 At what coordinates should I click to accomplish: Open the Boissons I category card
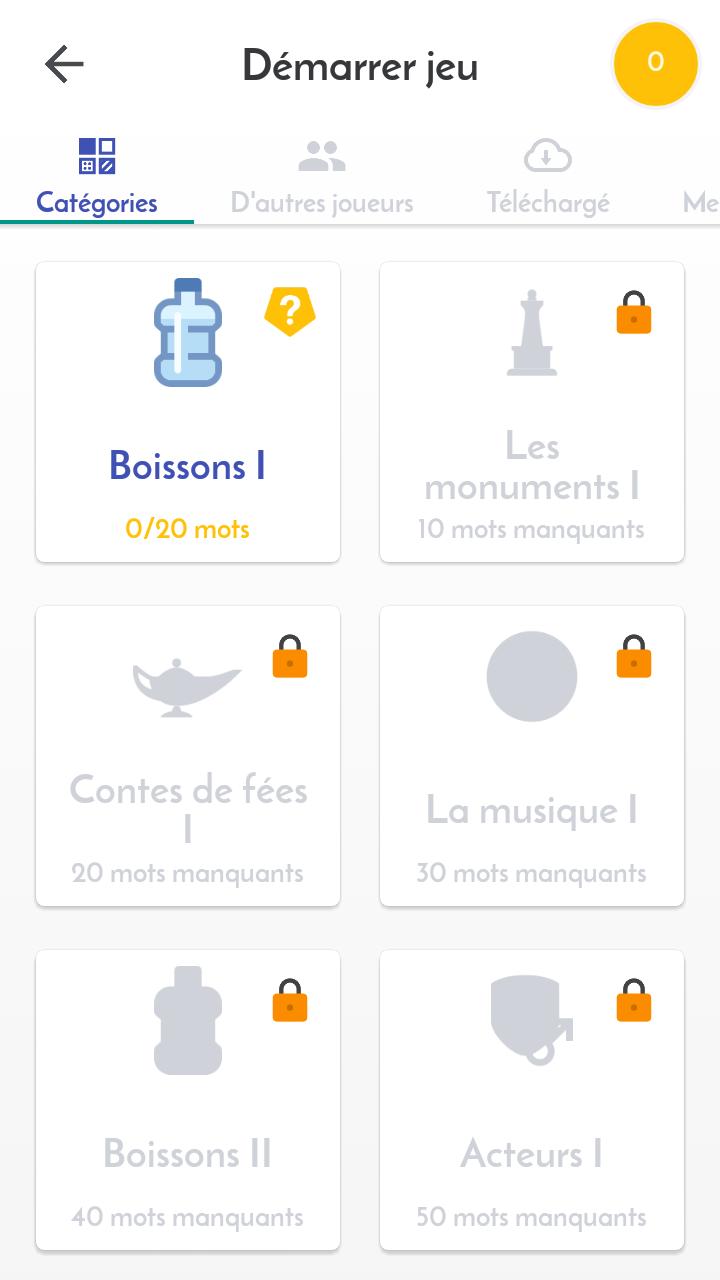[188, 412]
